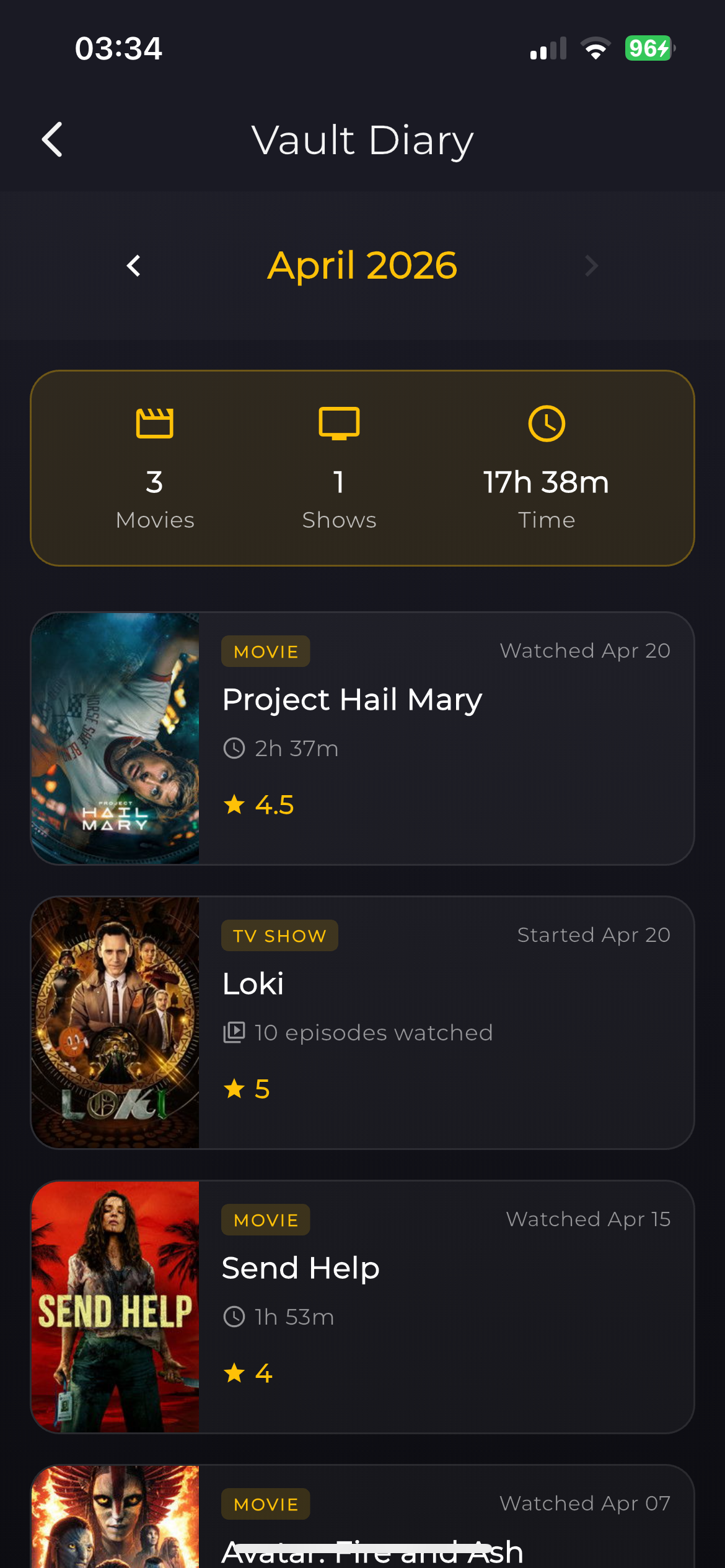
Task: Click the clock icon above 17h 38m
Action: point(548,423)
